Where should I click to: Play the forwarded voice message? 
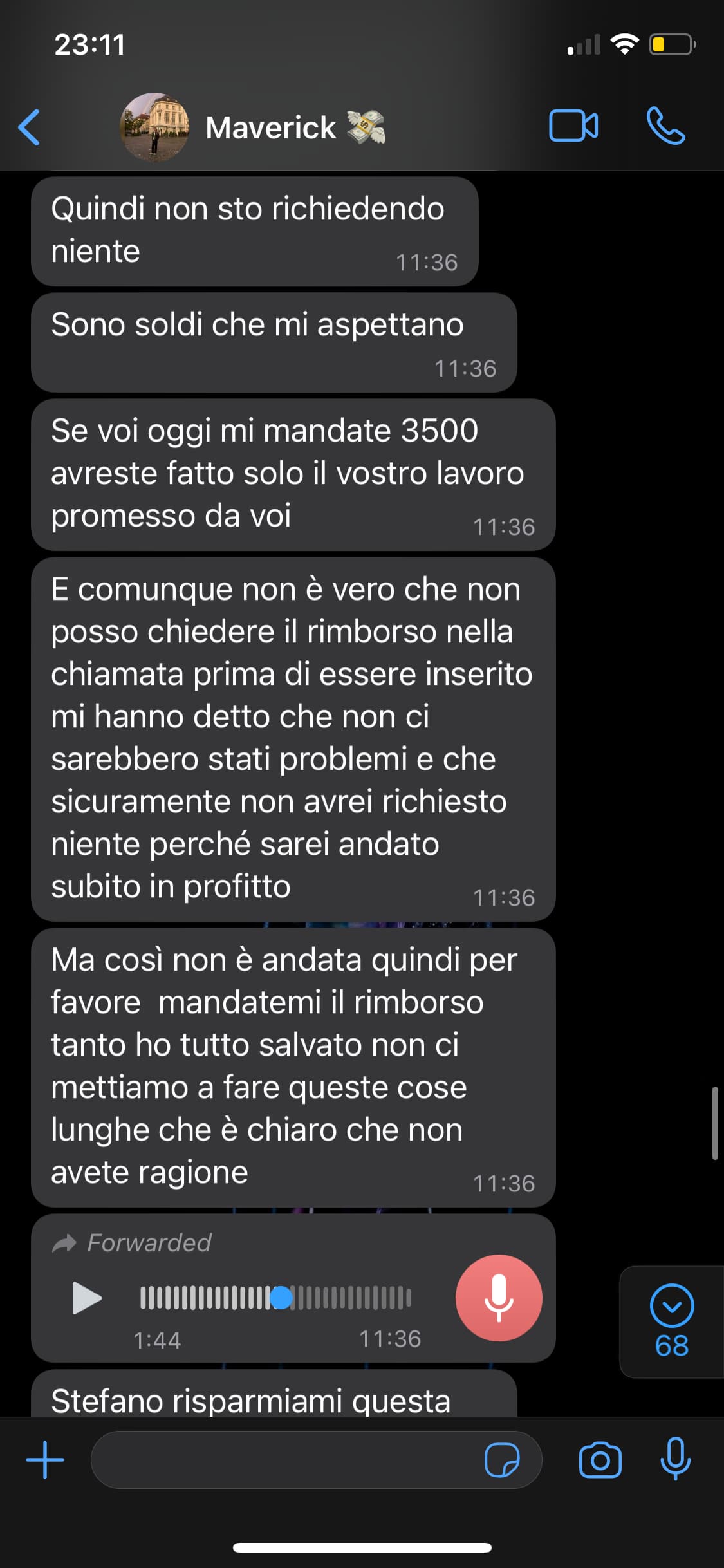pyautogui.click(x=86, y=1298)
